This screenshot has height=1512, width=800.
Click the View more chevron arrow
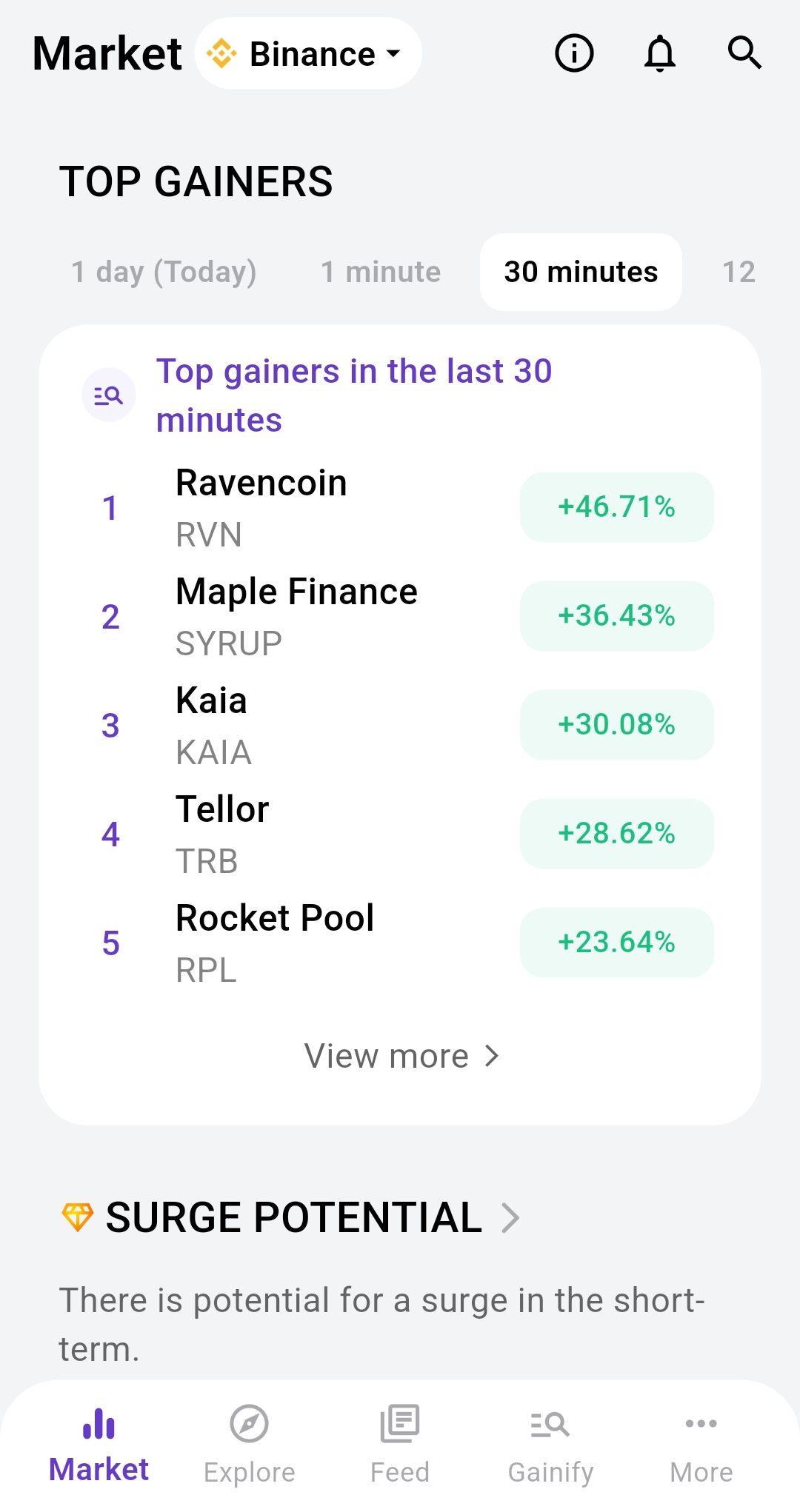pyautogui.click(x=491, y=1056)
